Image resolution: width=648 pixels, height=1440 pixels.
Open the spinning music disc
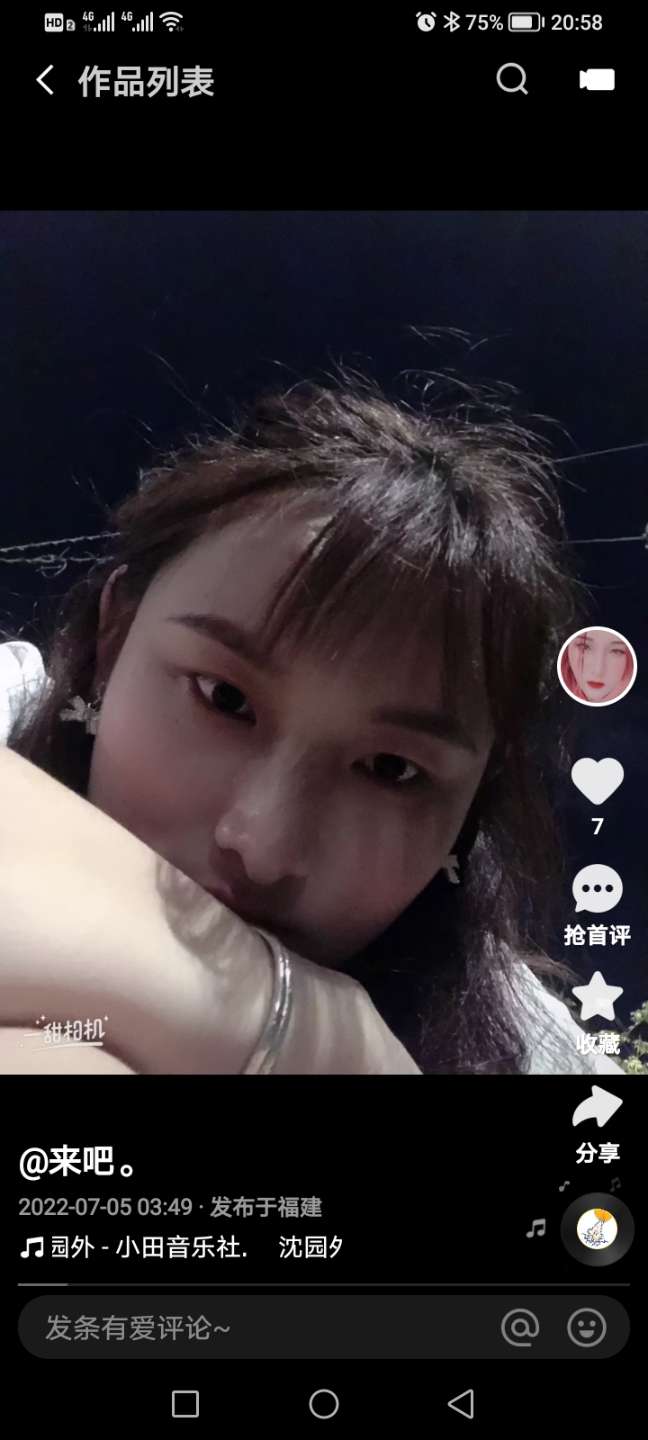coord(597,1229)
